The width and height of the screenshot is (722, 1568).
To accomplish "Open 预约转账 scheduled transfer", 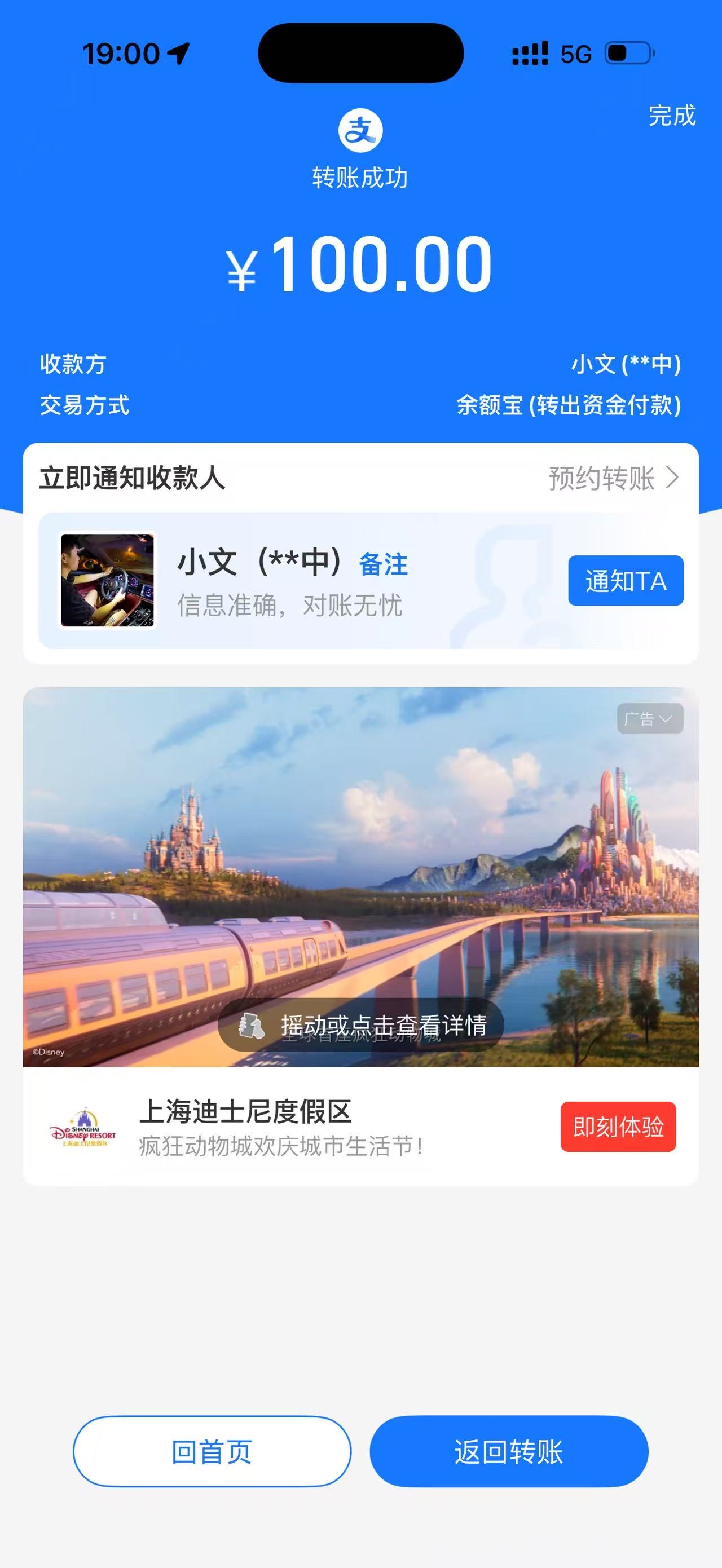I will pos(613,479).
